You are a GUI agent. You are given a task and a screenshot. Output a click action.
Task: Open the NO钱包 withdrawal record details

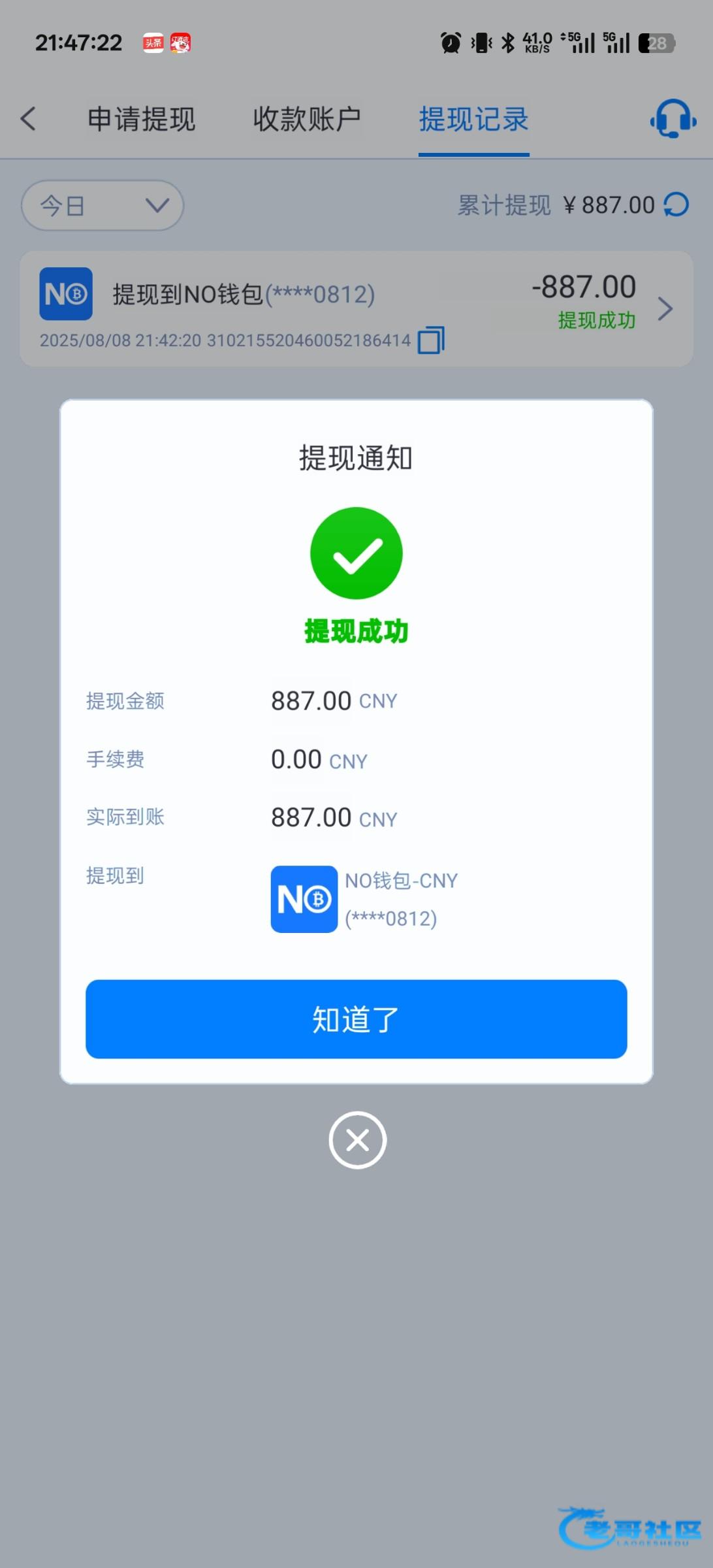pyautogui.click(x=356, y=308)
